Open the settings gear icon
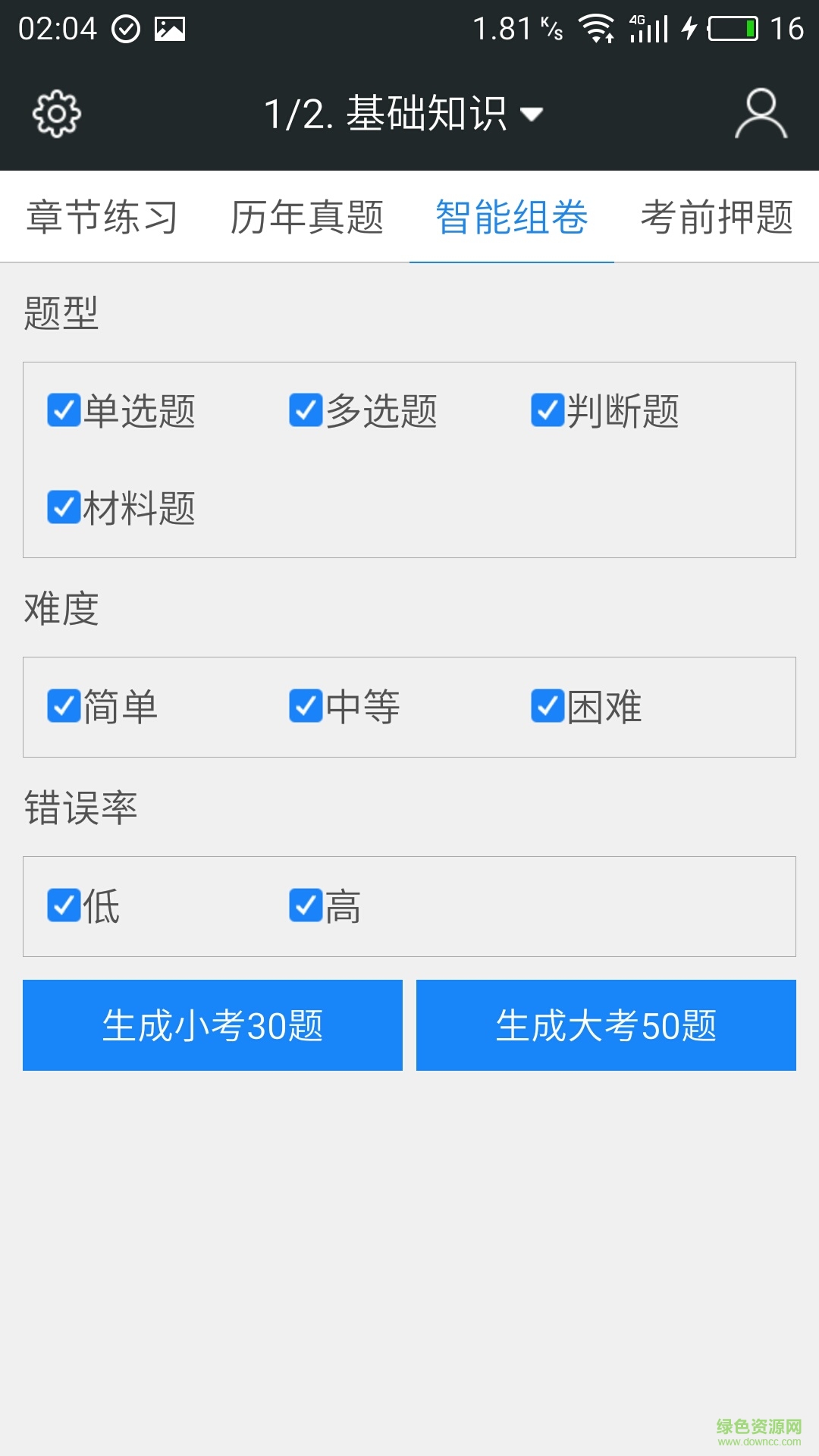The height and width of the screenshot is (1456, 819). [x=55, y=112]
